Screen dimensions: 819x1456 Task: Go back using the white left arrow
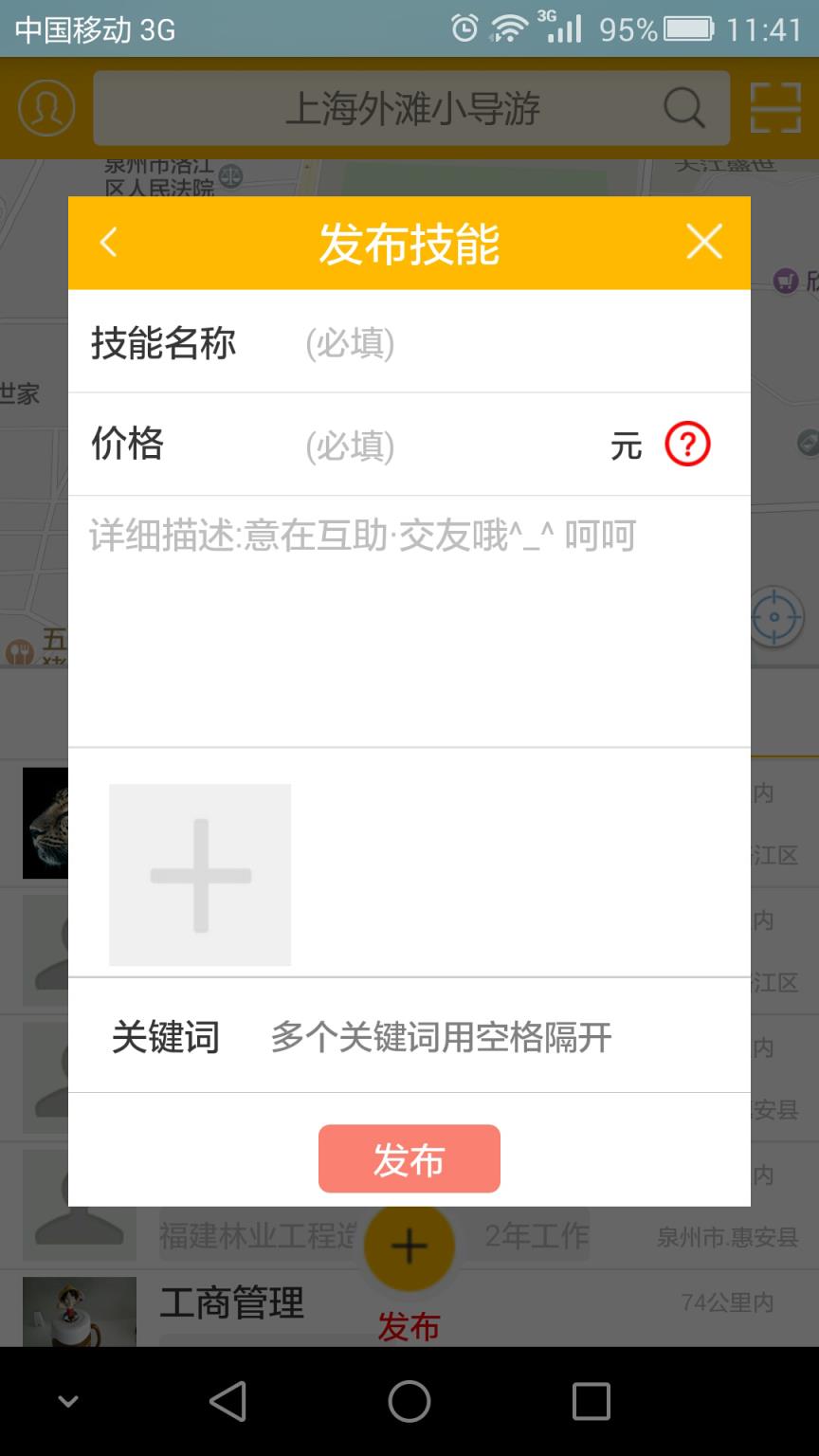107,243
